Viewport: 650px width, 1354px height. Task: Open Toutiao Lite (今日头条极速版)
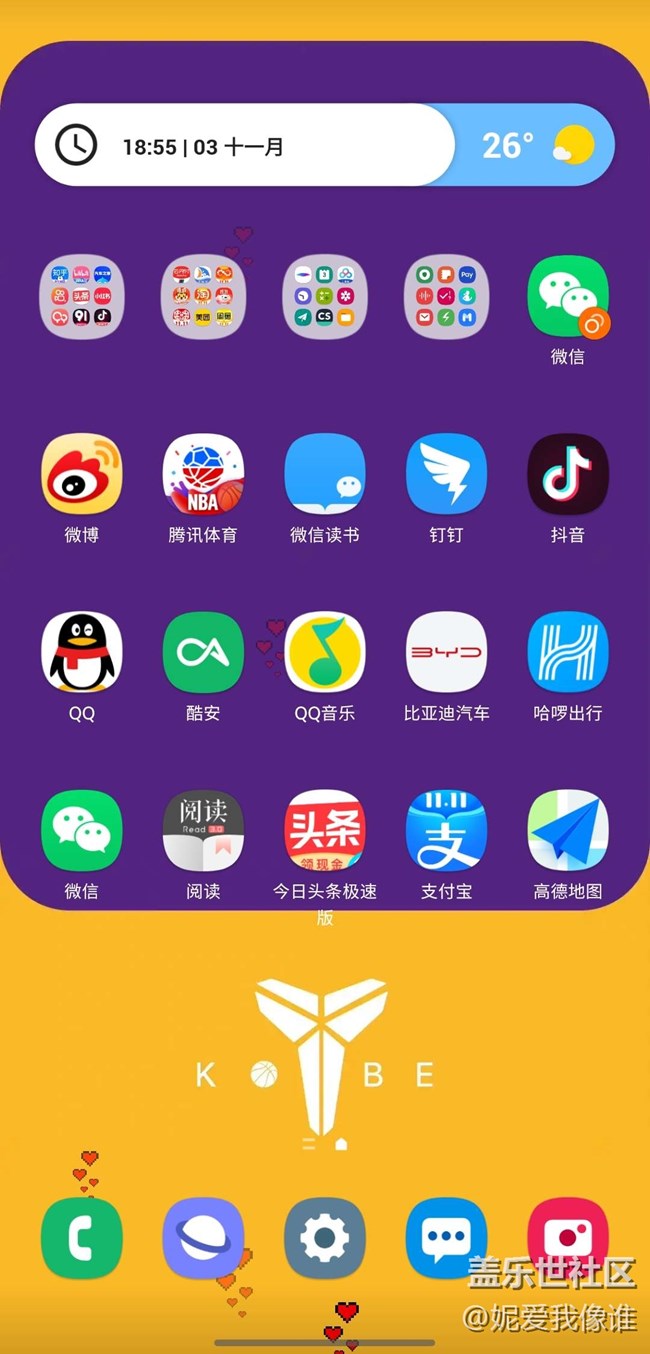coord(325,830)
